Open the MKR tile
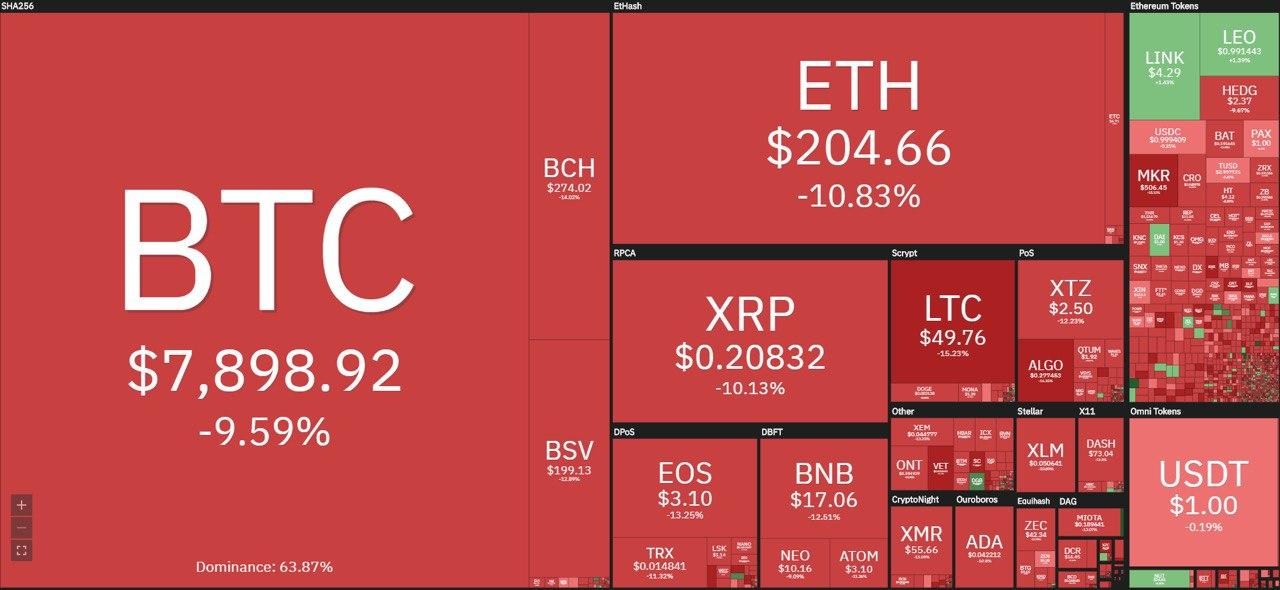The width and height of the screenshot is (1280, 590). coord(1153,180)
